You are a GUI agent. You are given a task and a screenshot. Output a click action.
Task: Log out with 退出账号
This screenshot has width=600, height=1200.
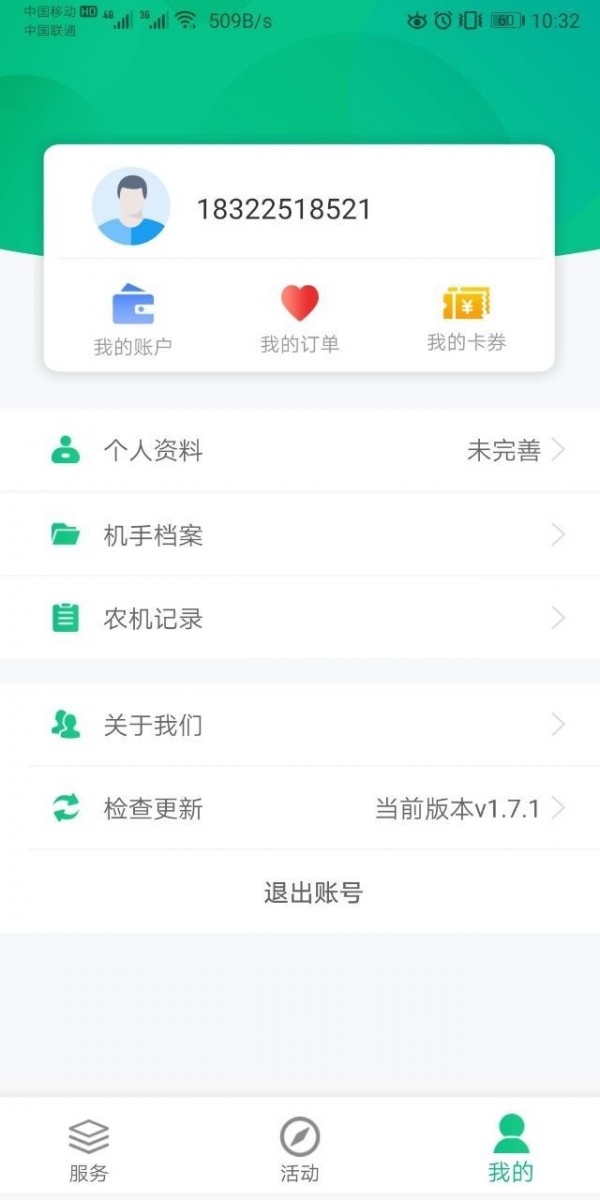(312, 893)
